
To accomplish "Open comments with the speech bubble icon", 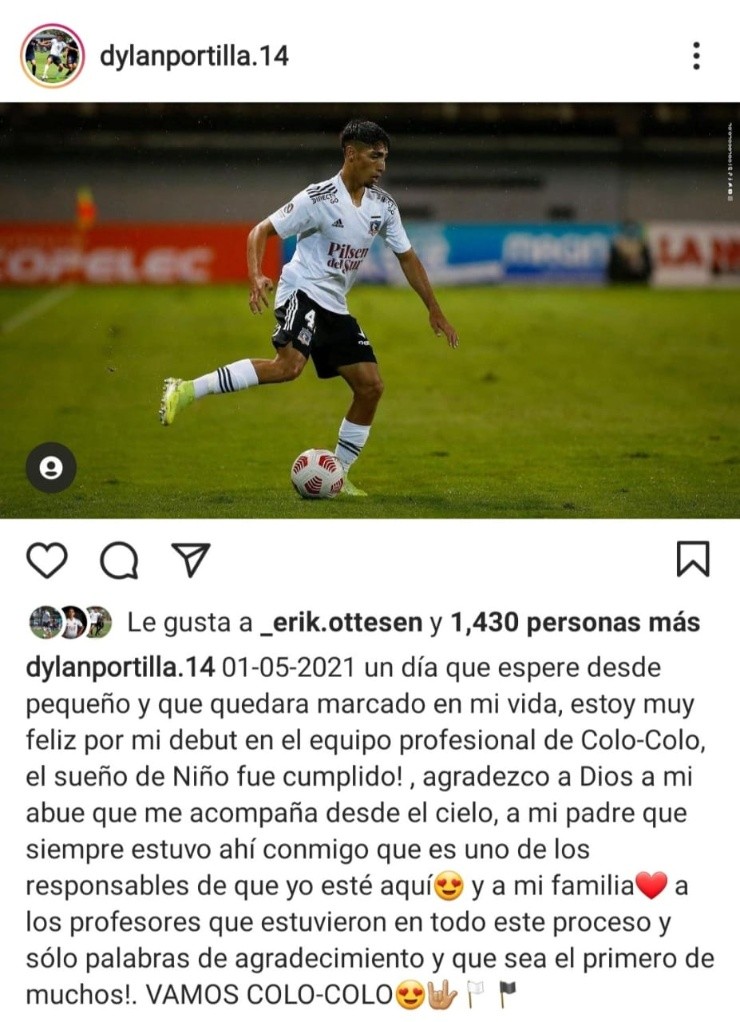I will [x=119, y=560].
